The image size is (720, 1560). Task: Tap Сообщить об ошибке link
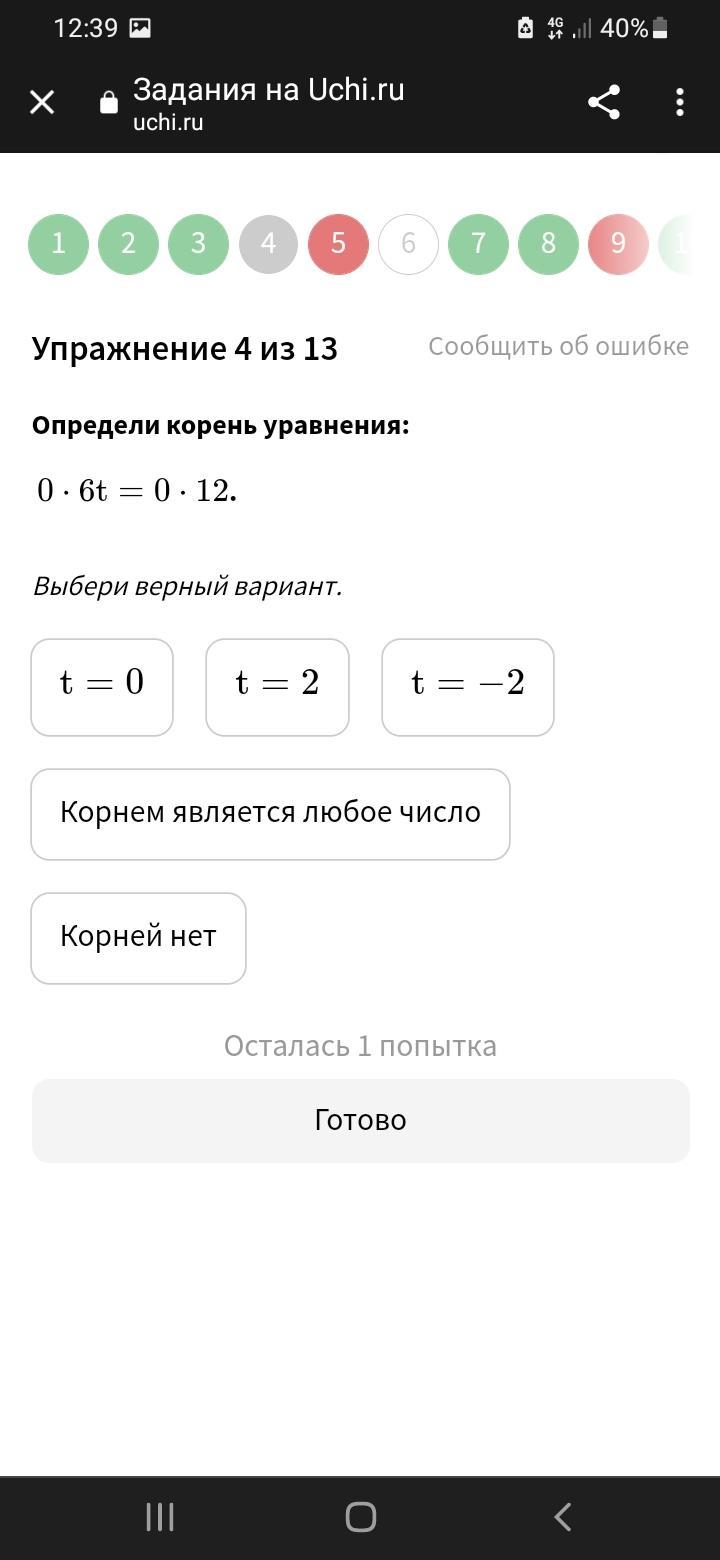558,346
